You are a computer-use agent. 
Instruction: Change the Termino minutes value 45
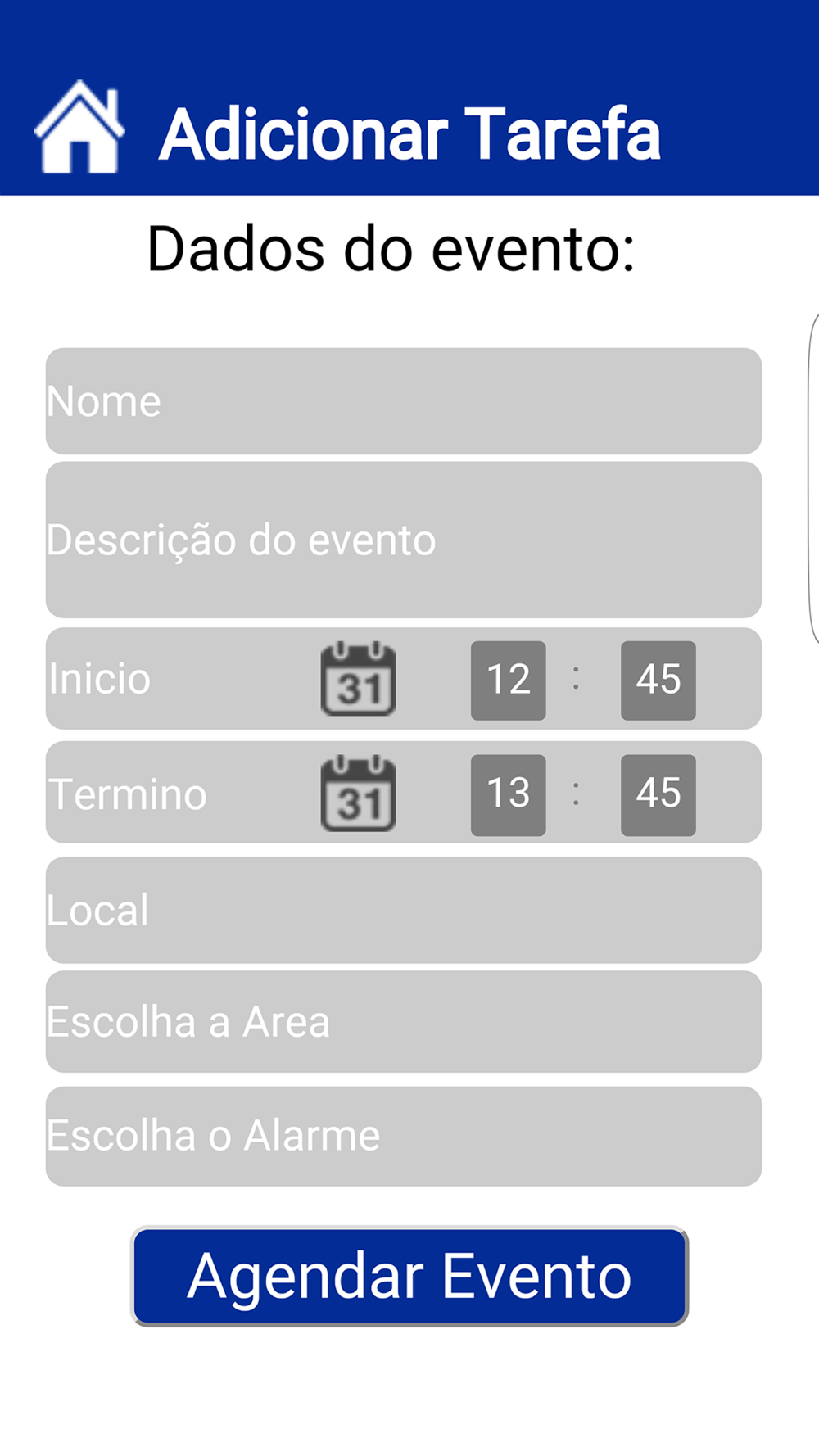pos(658,794)
